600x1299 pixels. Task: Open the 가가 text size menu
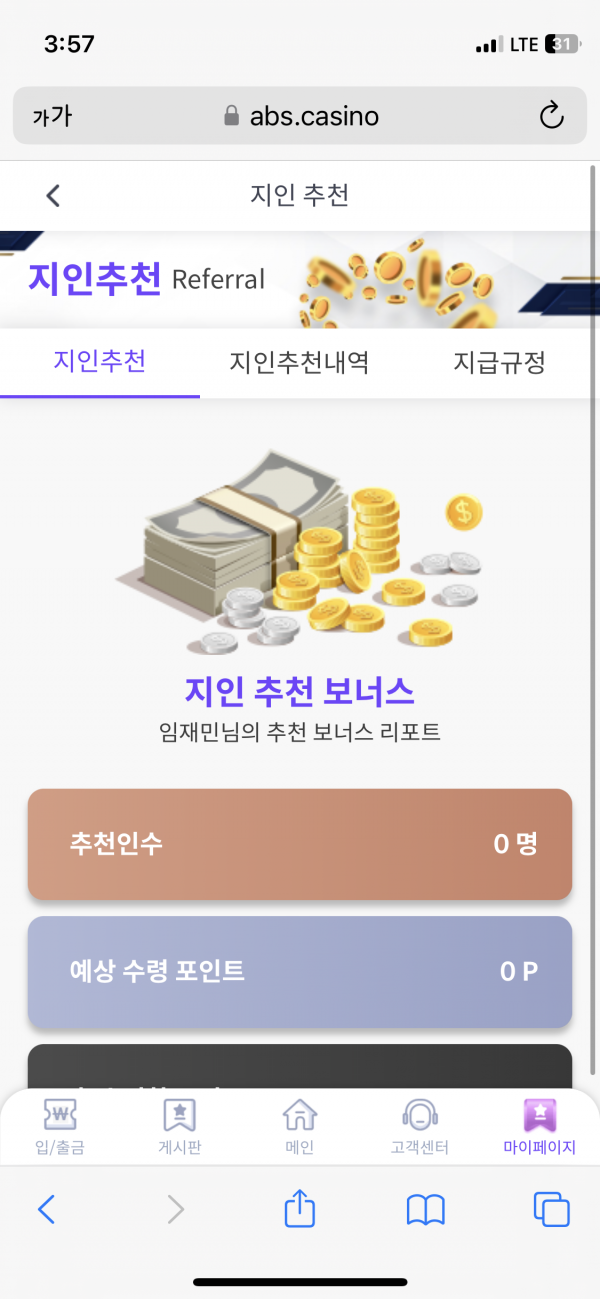click(52, 117)
